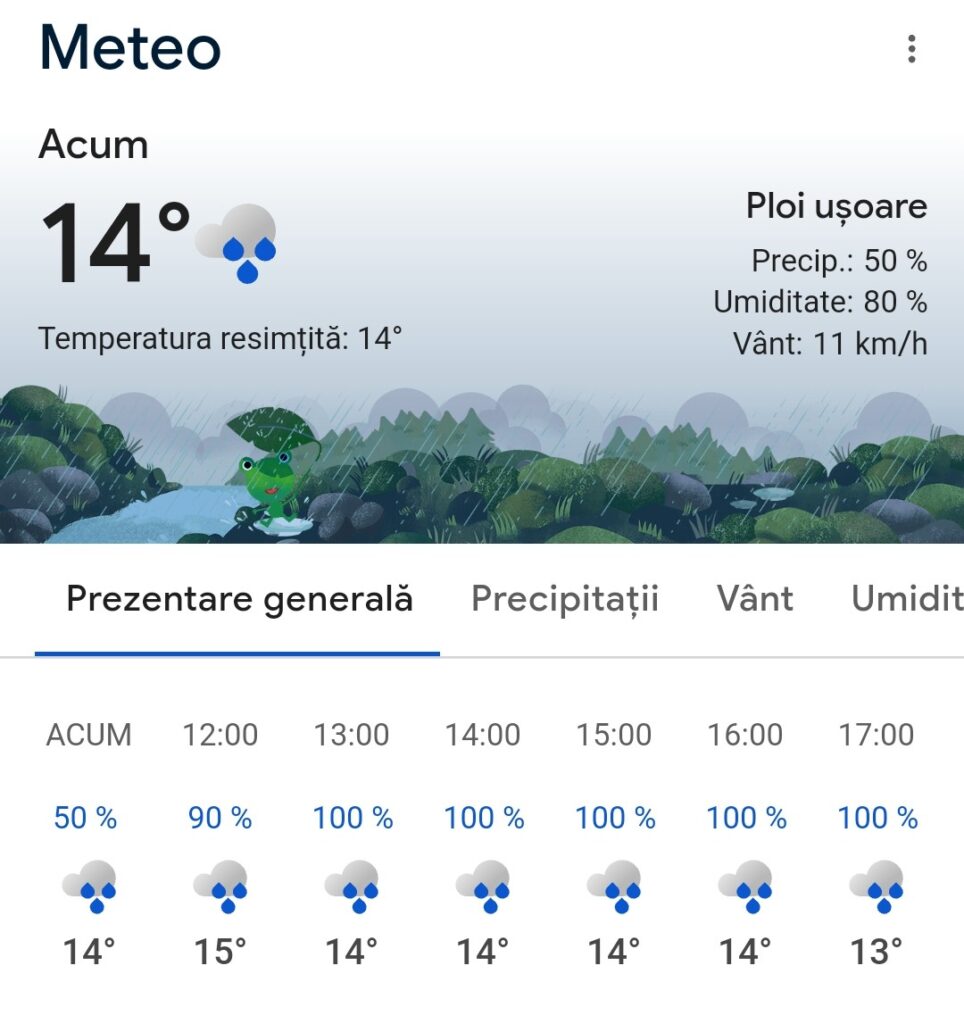This screenshot has width=964, height=1024.
Task: Click the rain cloud icon next to 14°
Action: (x=240, y=240)
